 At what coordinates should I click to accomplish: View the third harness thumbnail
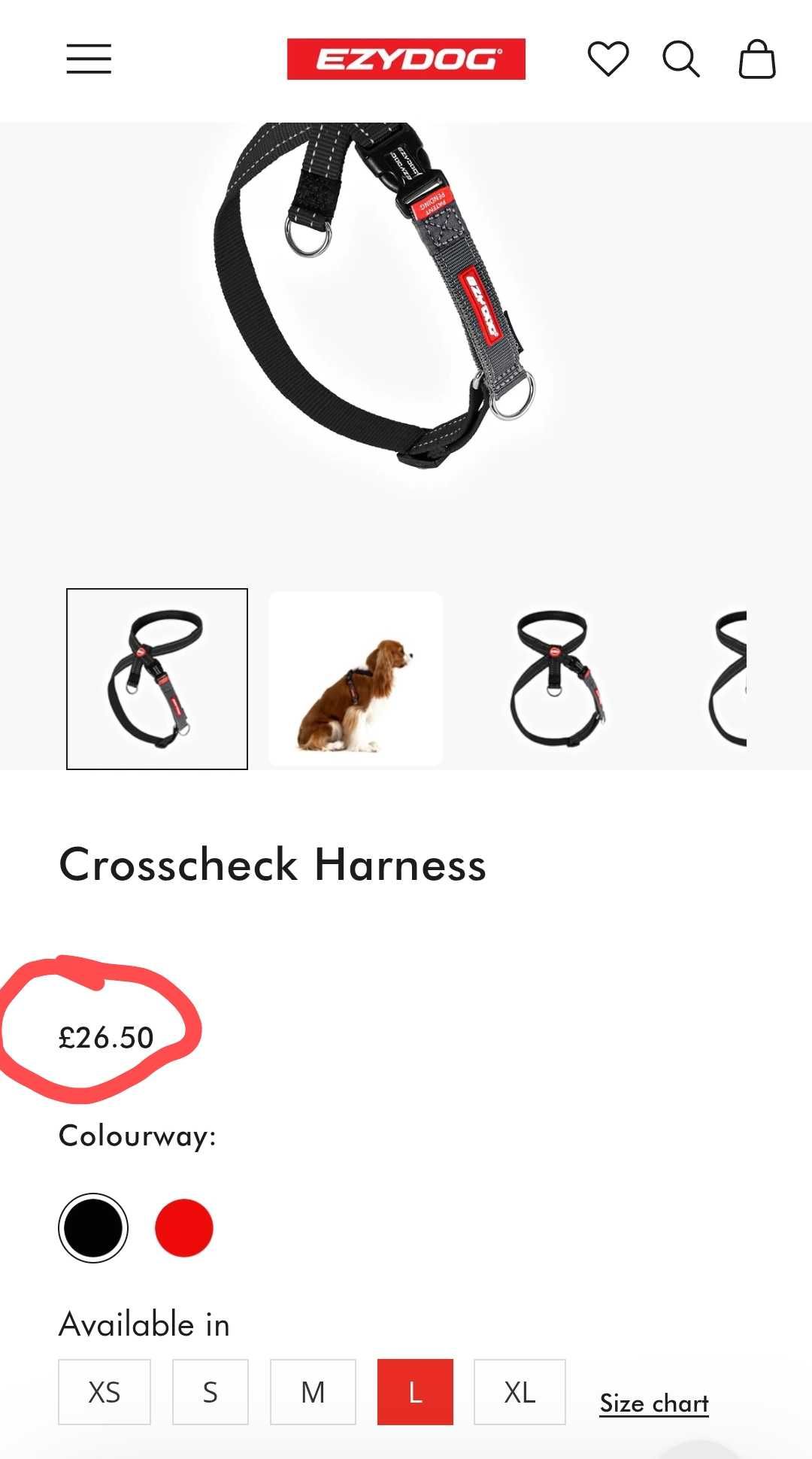(555, 678)
